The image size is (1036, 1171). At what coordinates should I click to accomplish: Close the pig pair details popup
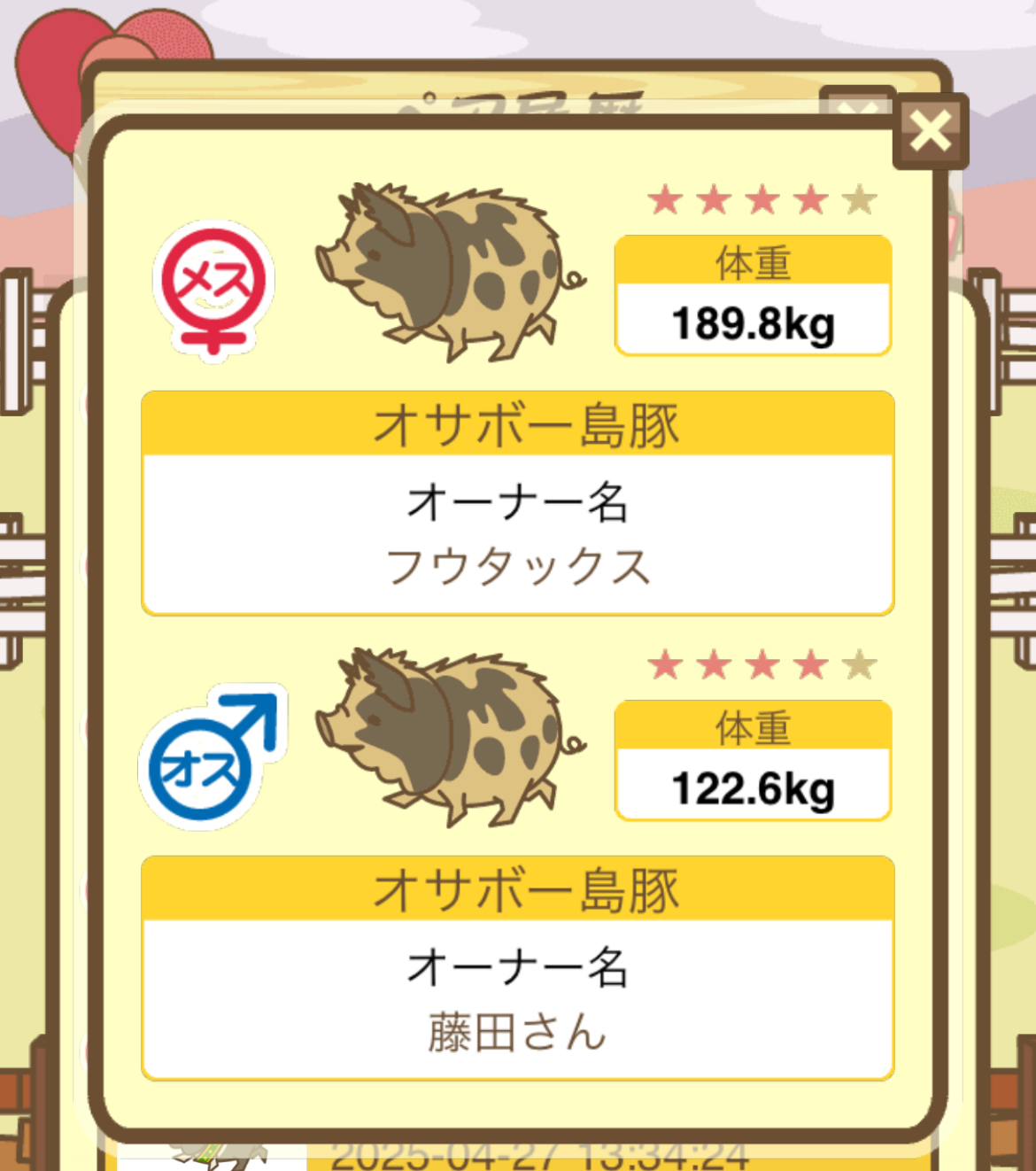(930, 131)
